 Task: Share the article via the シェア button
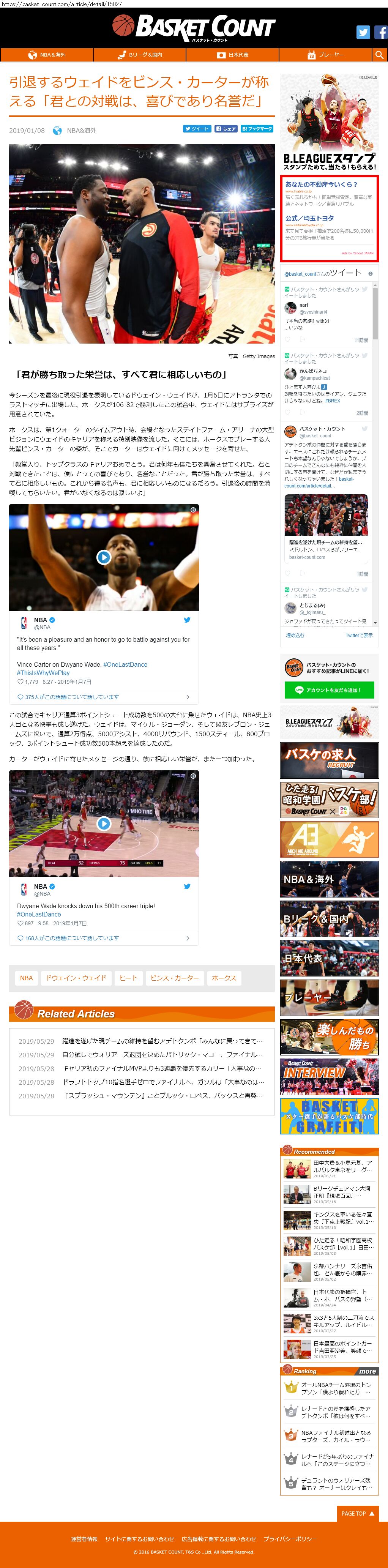(226, 128)
